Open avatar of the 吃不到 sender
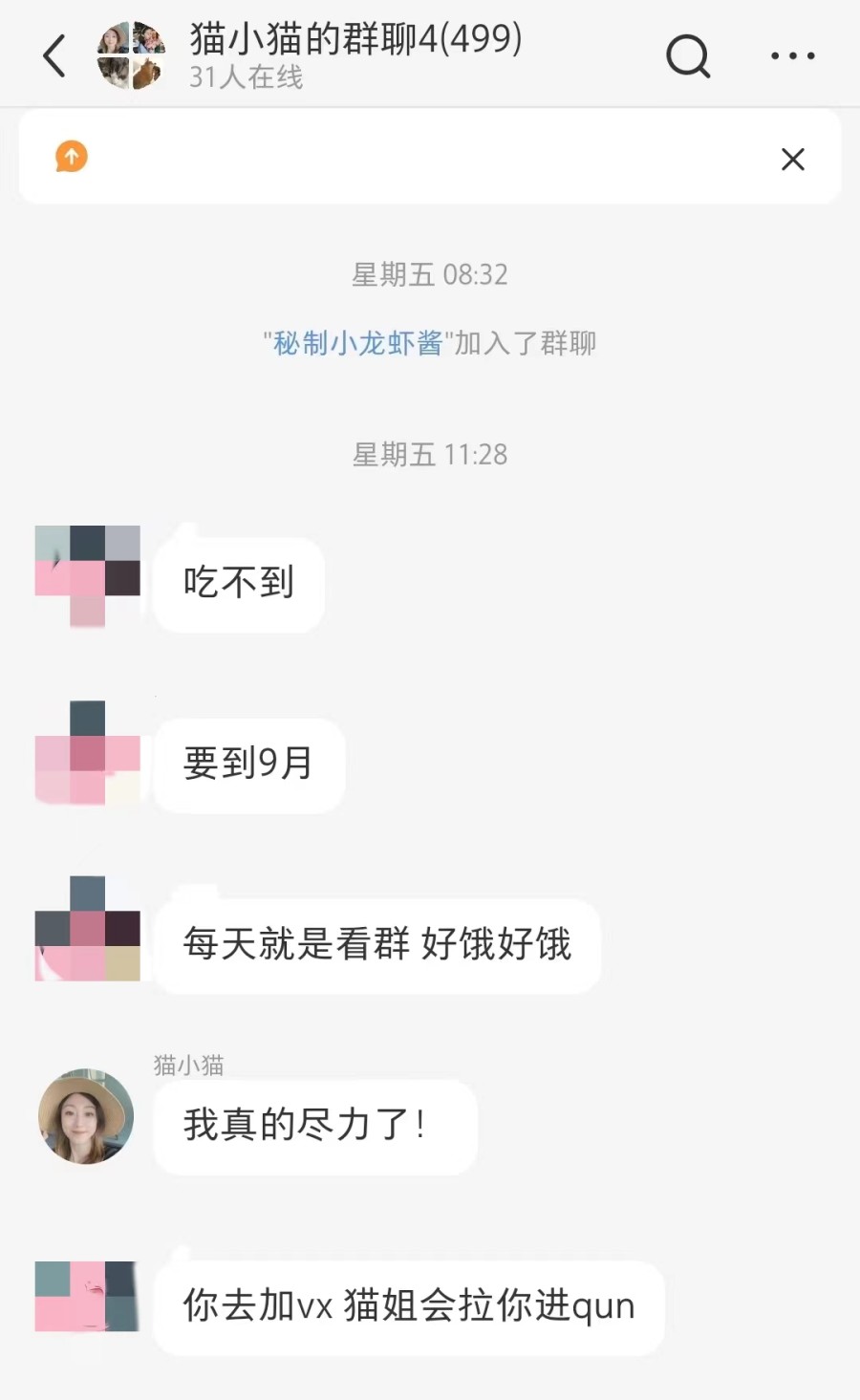 tap(87, 576)
